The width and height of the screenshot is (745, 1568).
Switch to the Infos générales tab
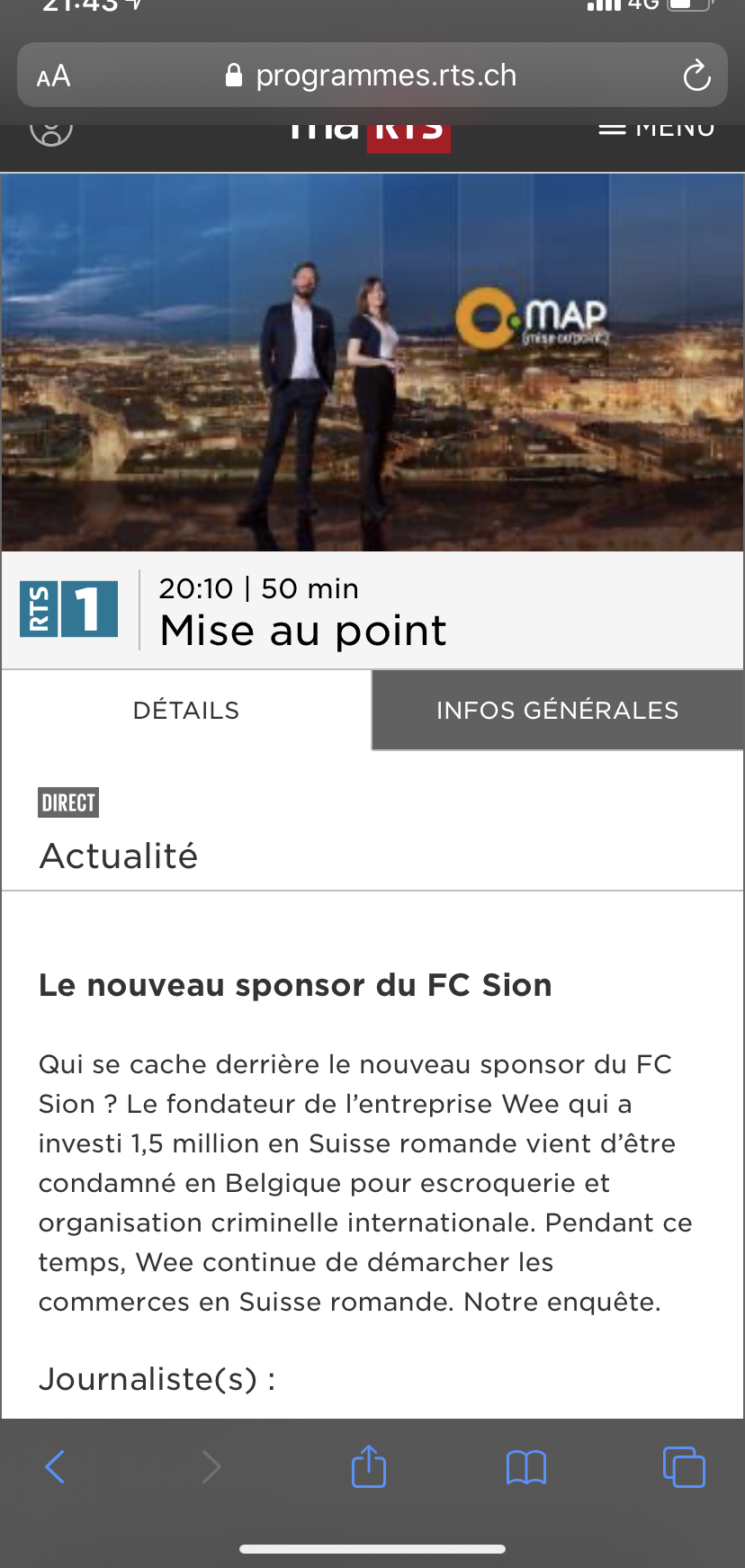click(557, 711)
